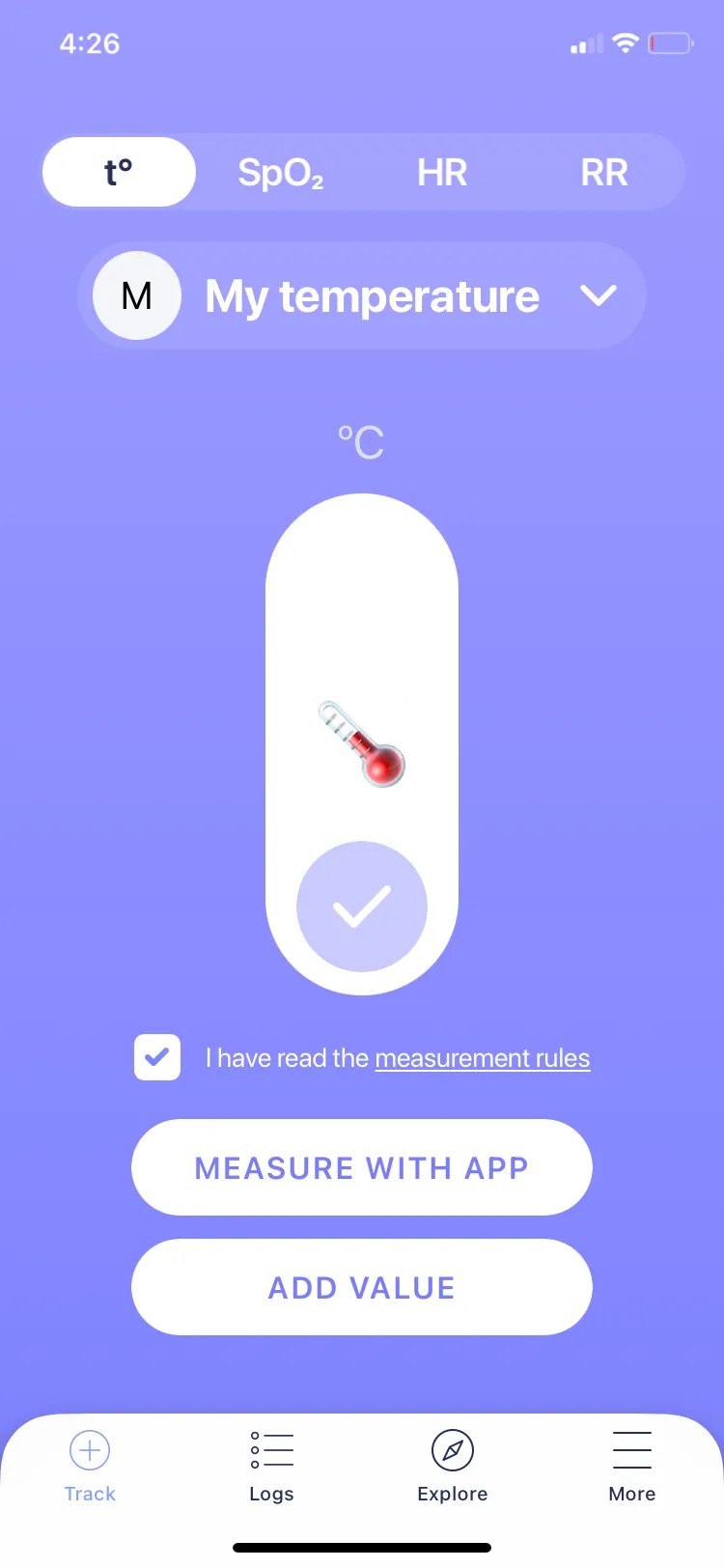
Task: Open the Logs list icon
Action: 271,1458
